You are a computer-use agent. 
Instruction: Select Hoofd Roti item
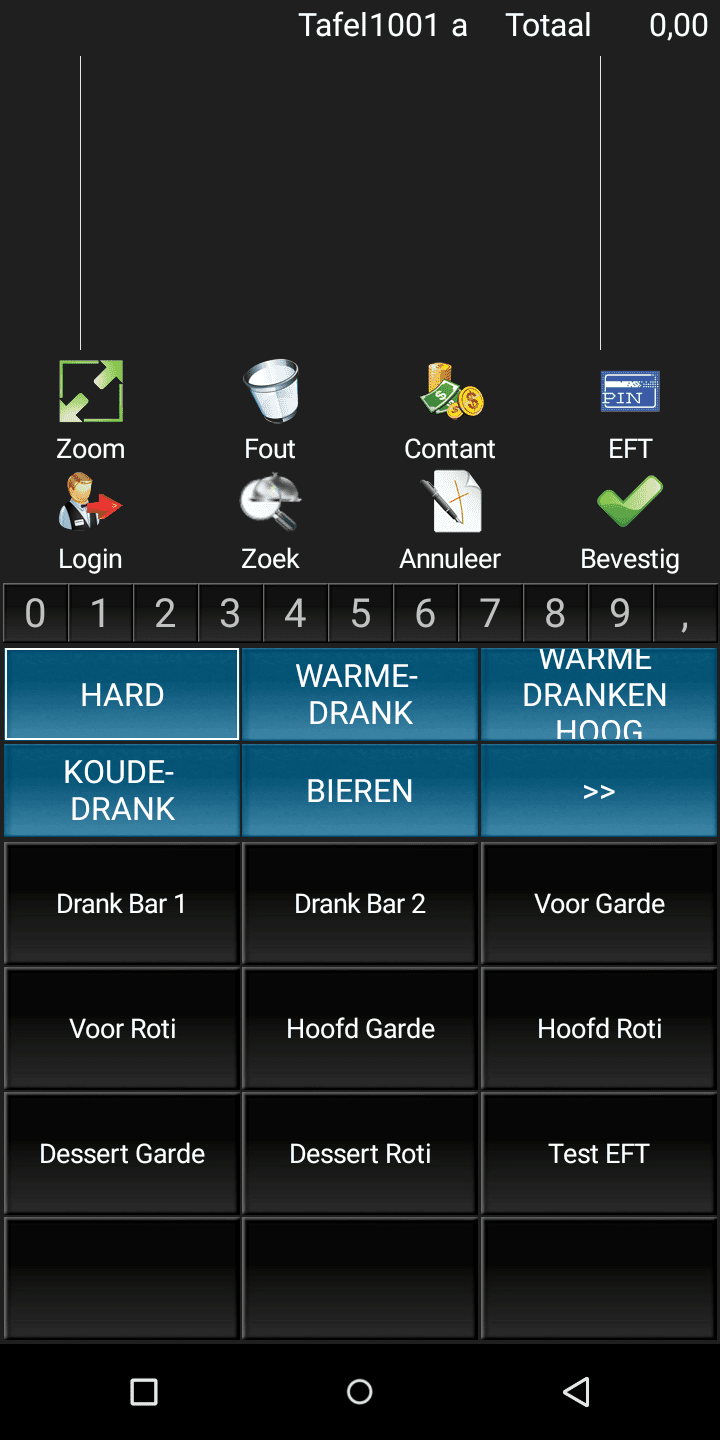click(598, 1028)
